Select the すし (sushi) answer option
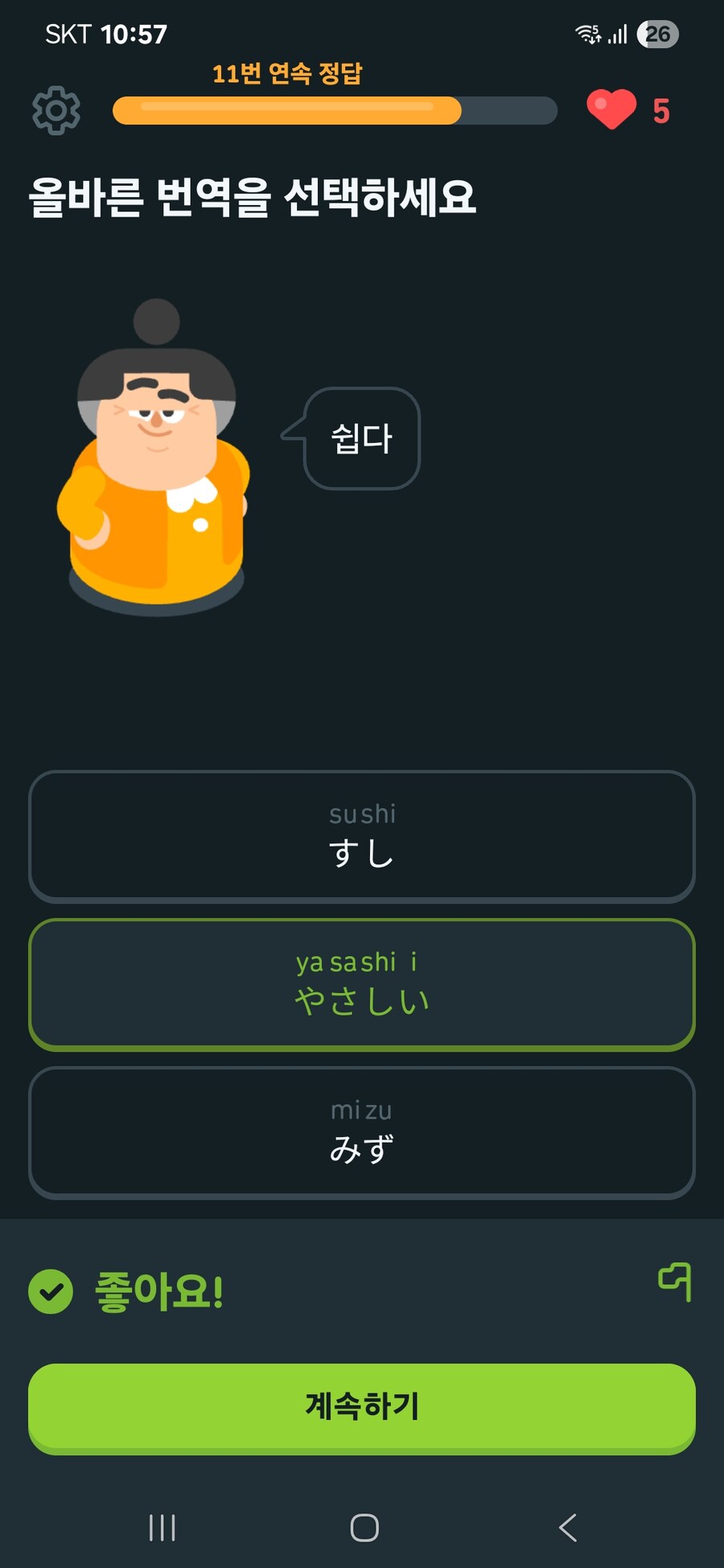The width and height of the screenshot is (724, 1568). (x=362, y=836)
